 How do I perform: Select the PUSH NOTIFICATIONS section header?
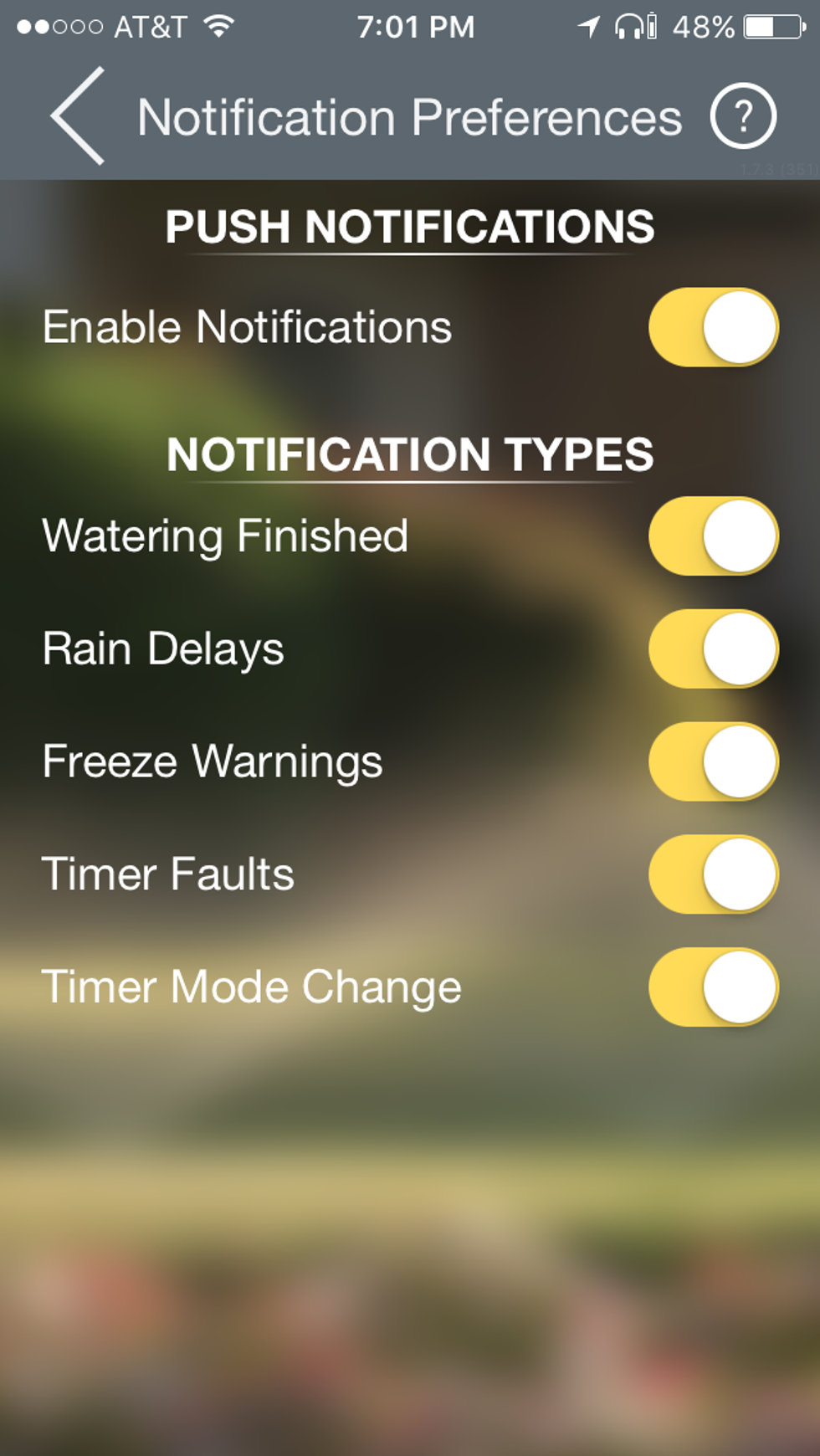410,226
